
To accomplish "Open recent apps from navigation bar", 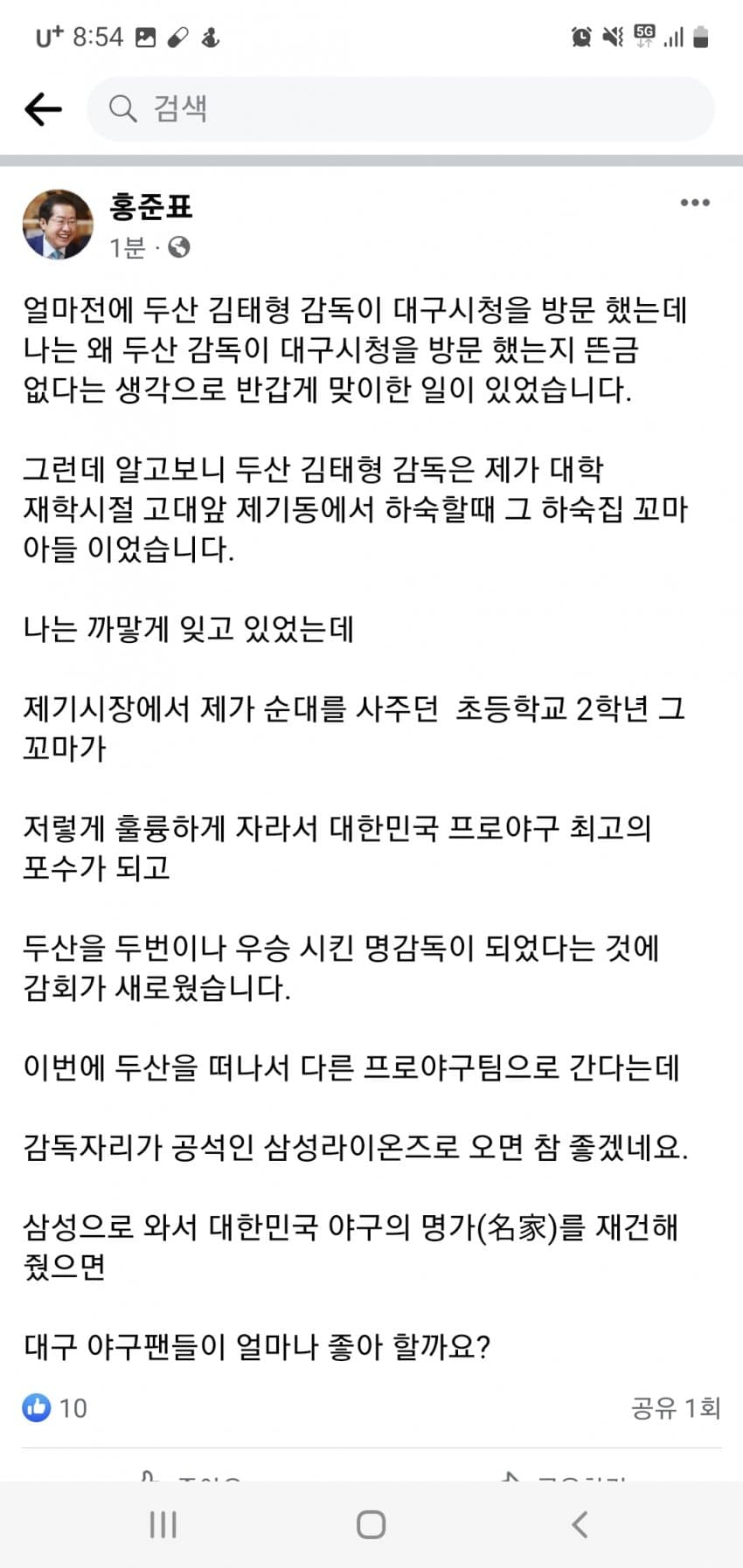I will pos(163,1524).
